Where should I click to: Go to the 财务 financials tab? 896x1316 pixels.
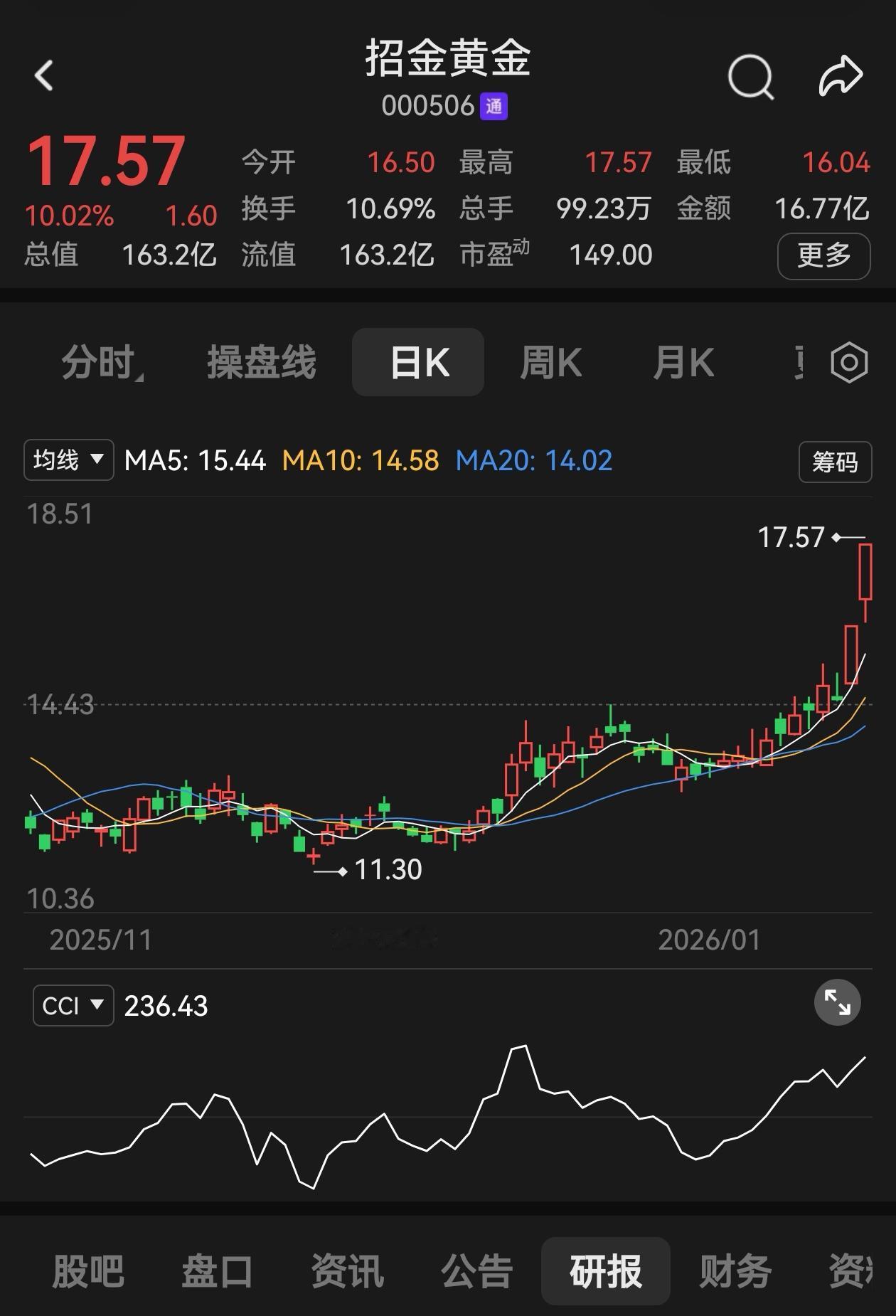coord(735,1271)
